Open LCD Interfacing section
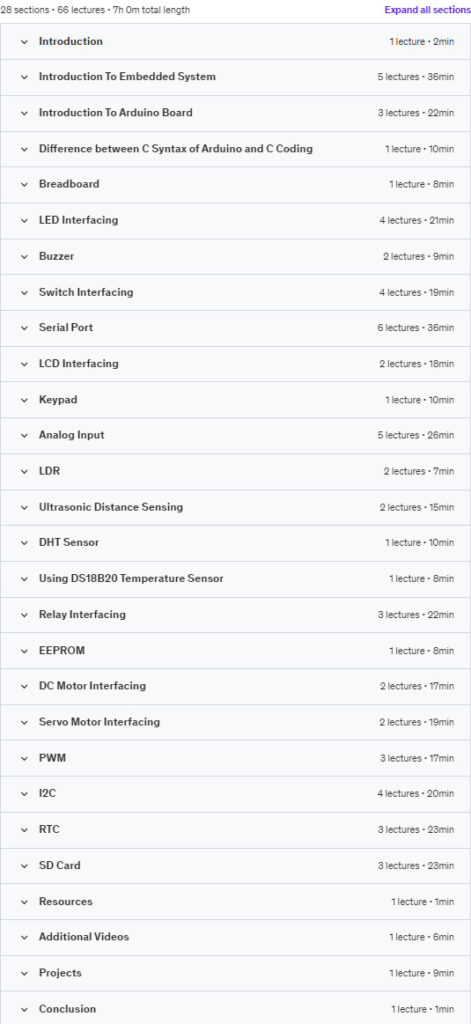Screen dimensions: 471x1024 click(235, 364)
